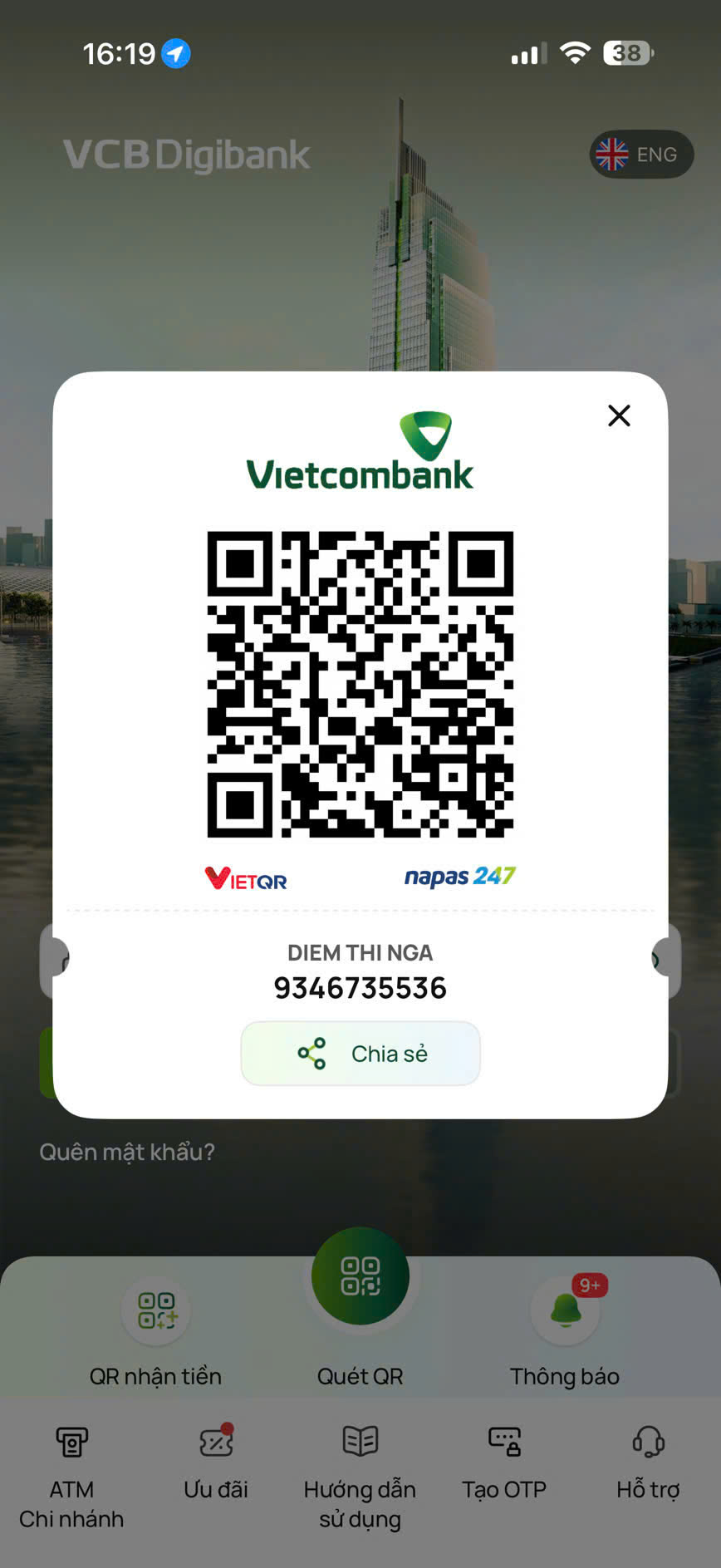This screenshot has height=1568, width=721.
Task: Switch language to ENG
Action: (641, 155)
